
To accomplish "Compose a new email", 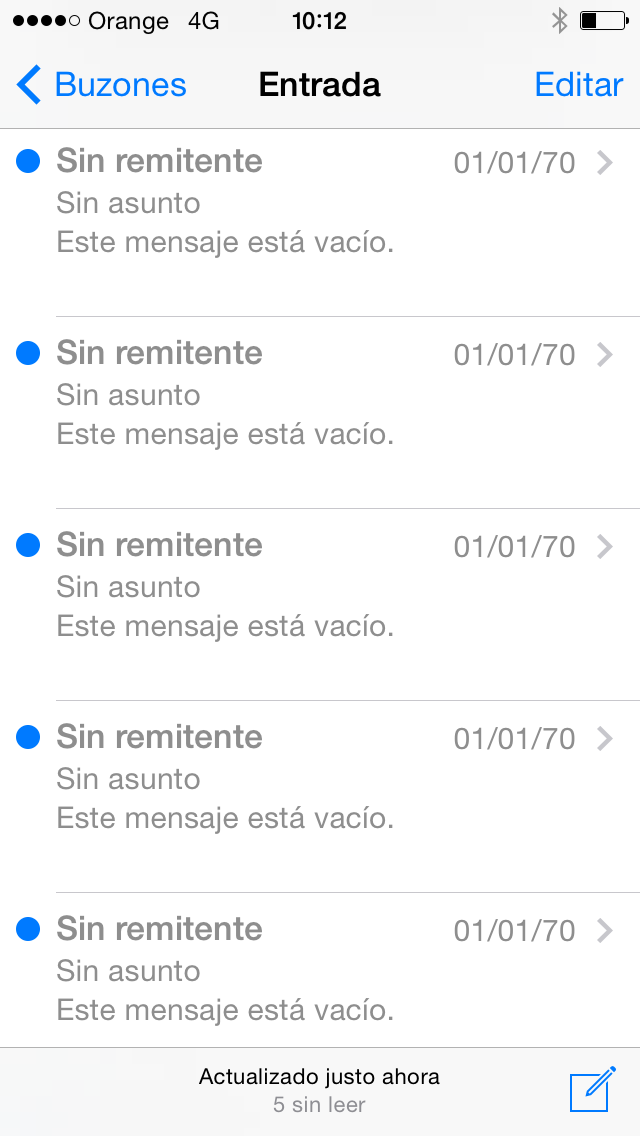I will click(592, 1089).
